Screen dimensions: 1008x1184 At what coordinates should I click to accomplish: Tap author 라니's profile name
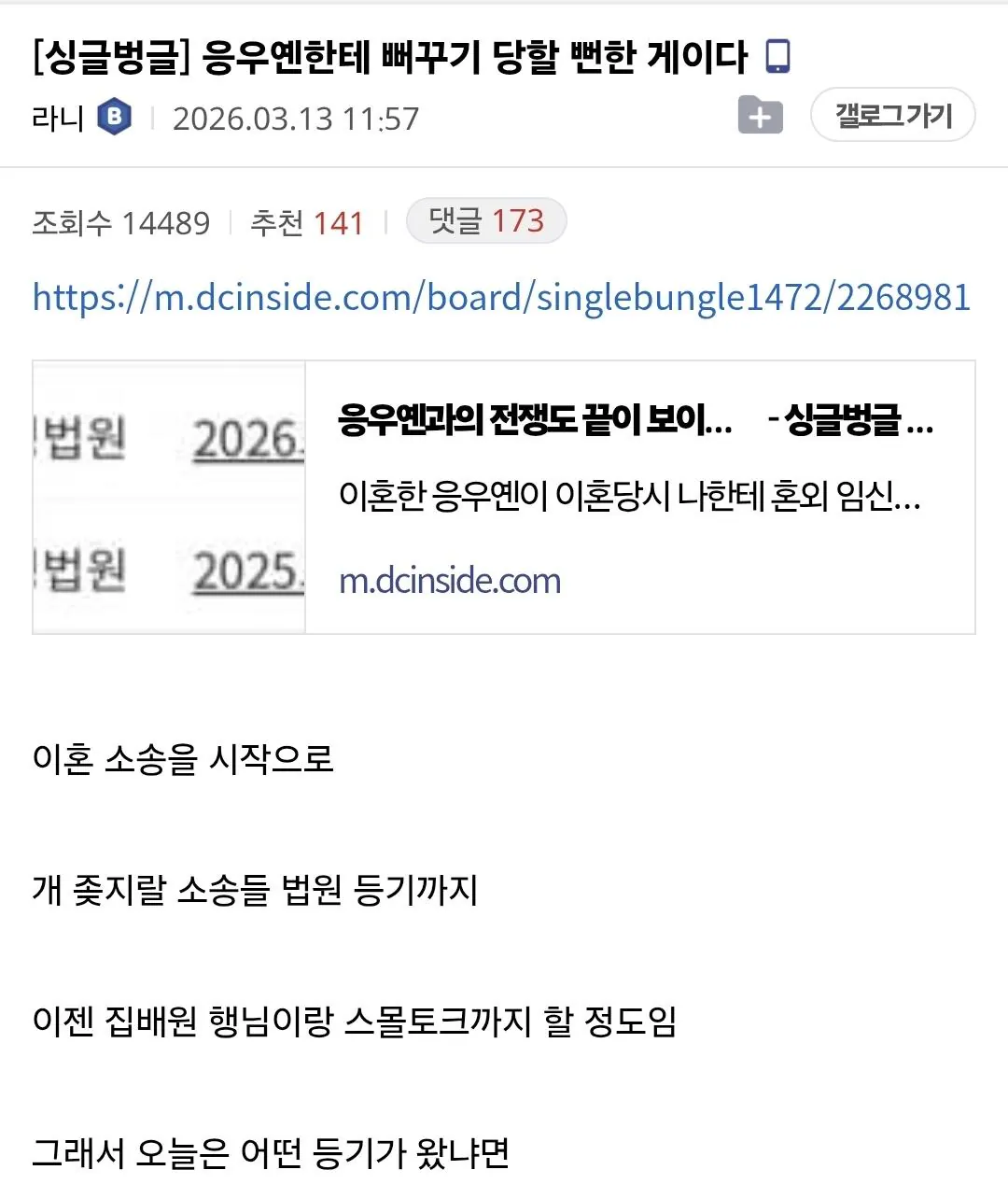point(58,119)
